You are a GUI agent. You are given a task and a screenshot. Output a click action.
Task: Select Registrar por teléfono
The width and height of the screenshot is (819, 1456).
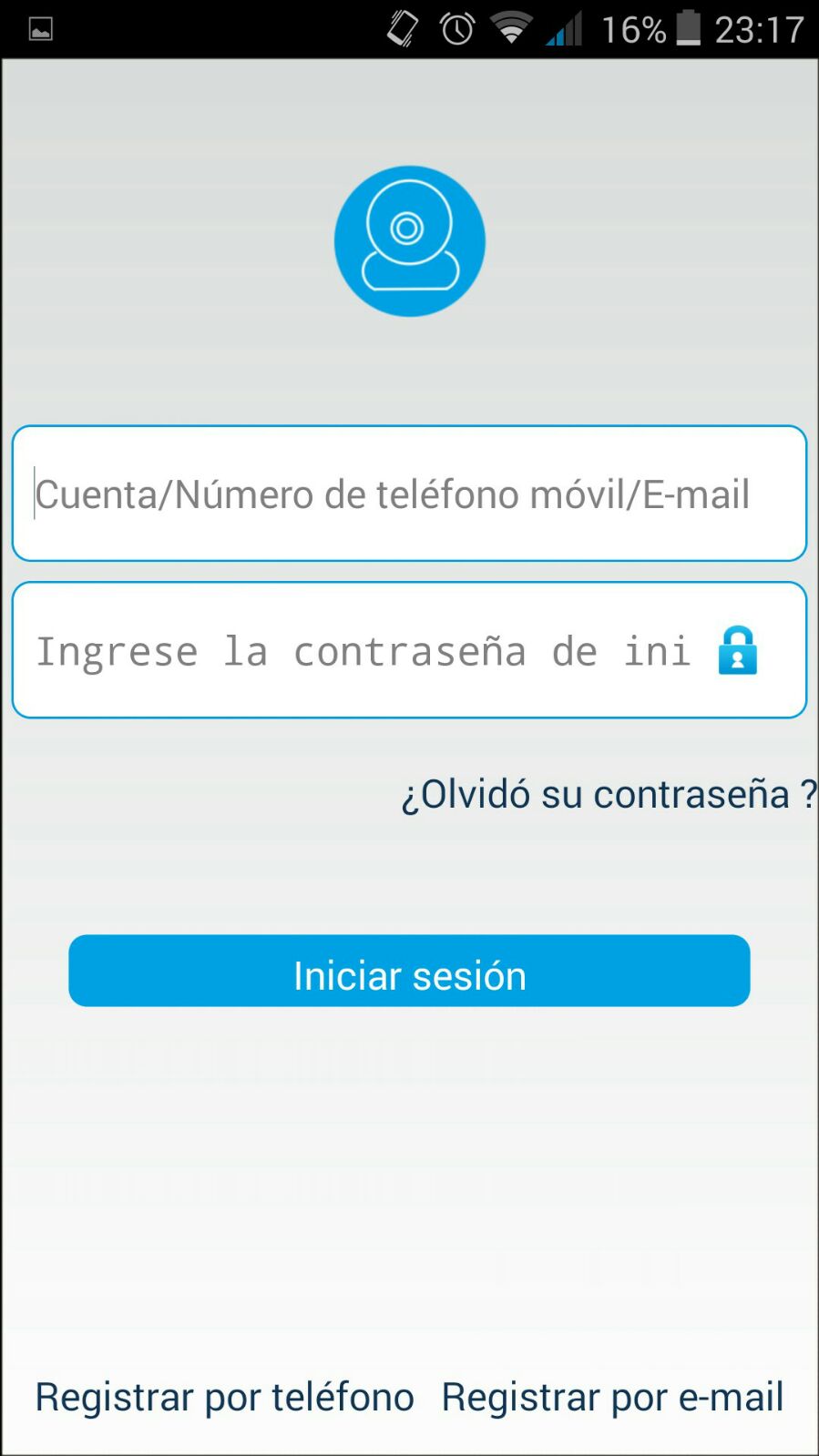224,1397
